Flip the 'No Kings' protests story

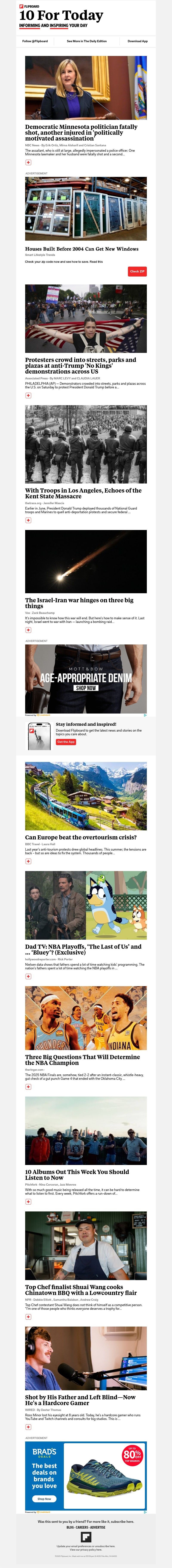pyautogui.click(x=28, y=396)
